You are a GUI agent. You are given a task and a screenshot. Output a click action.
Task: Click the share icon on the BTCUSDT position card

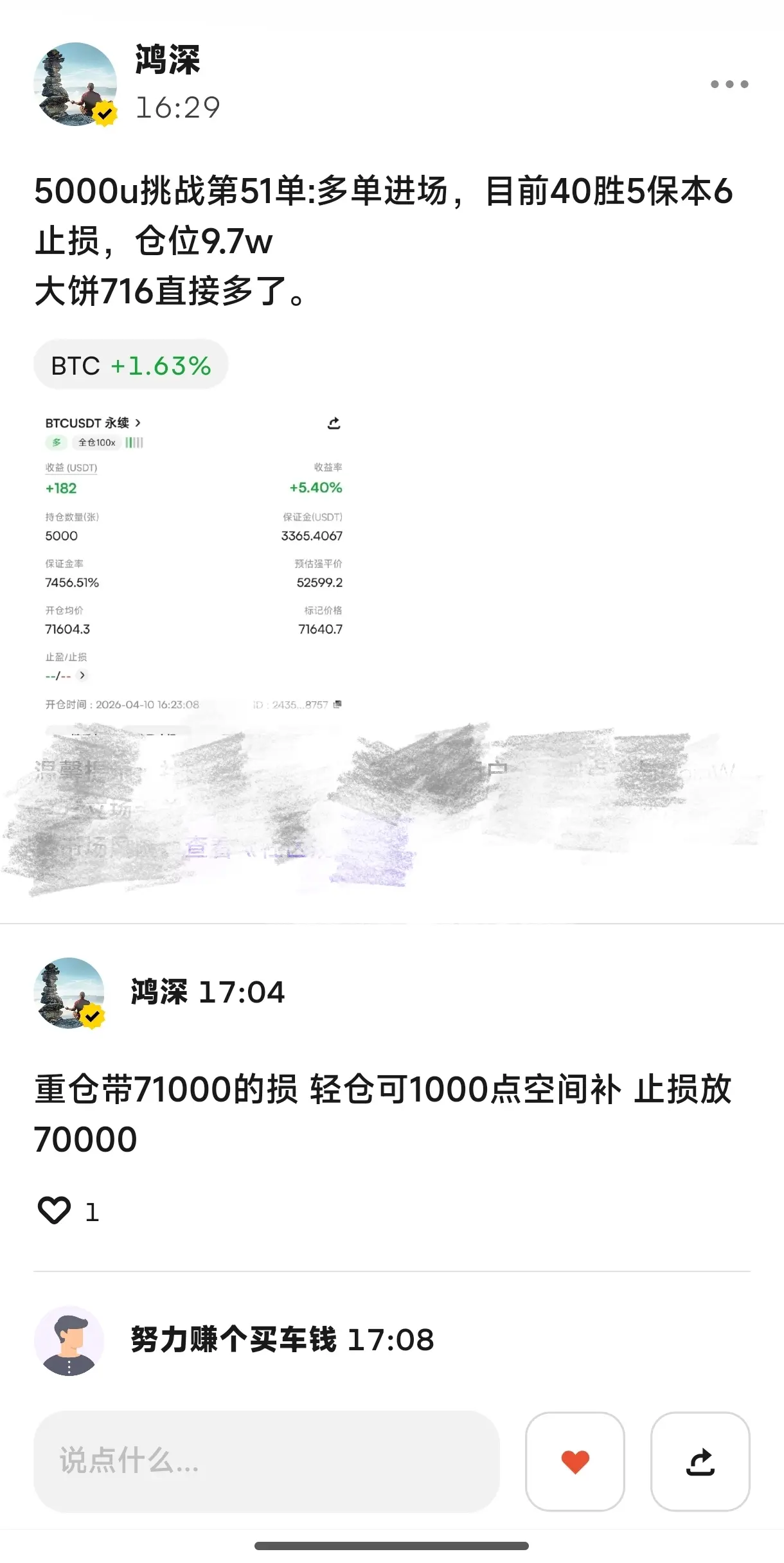334,423
